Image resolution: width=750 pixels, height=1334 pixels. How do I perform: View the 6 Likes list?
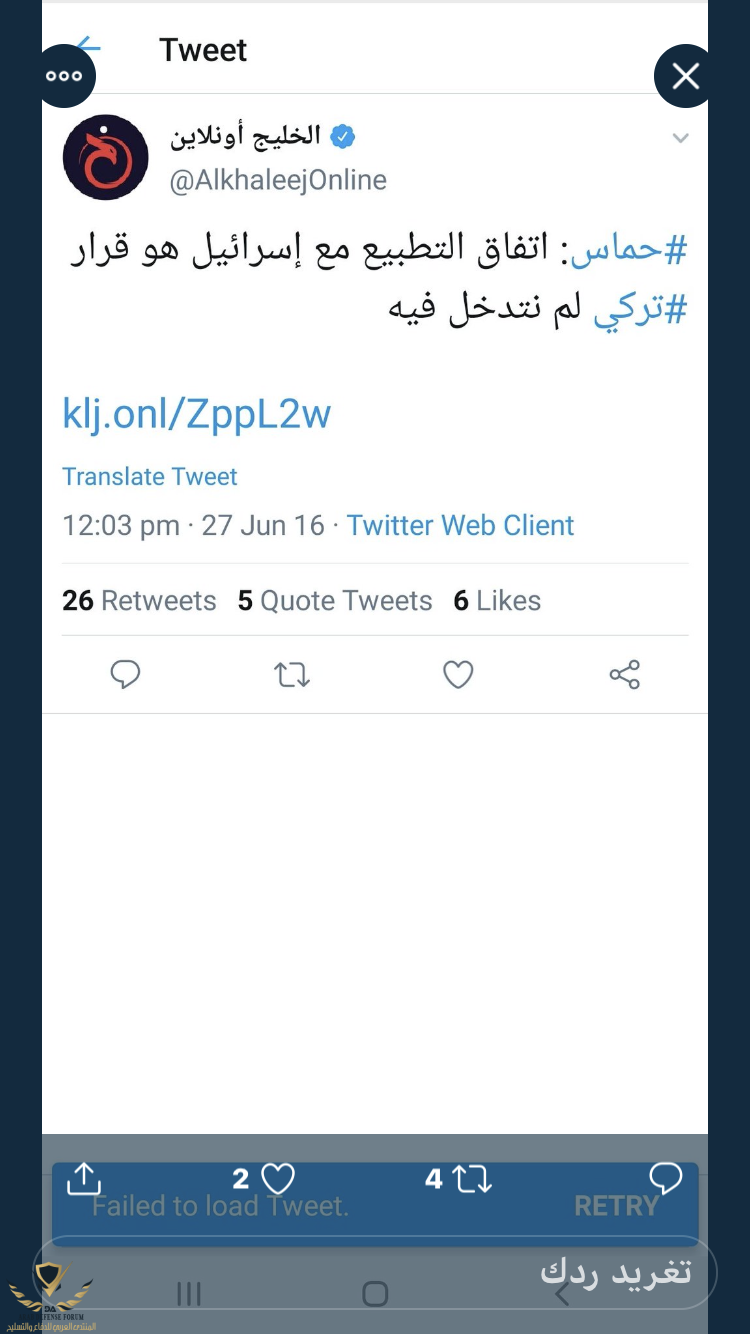pyautogui.click(x=497, y=600)
